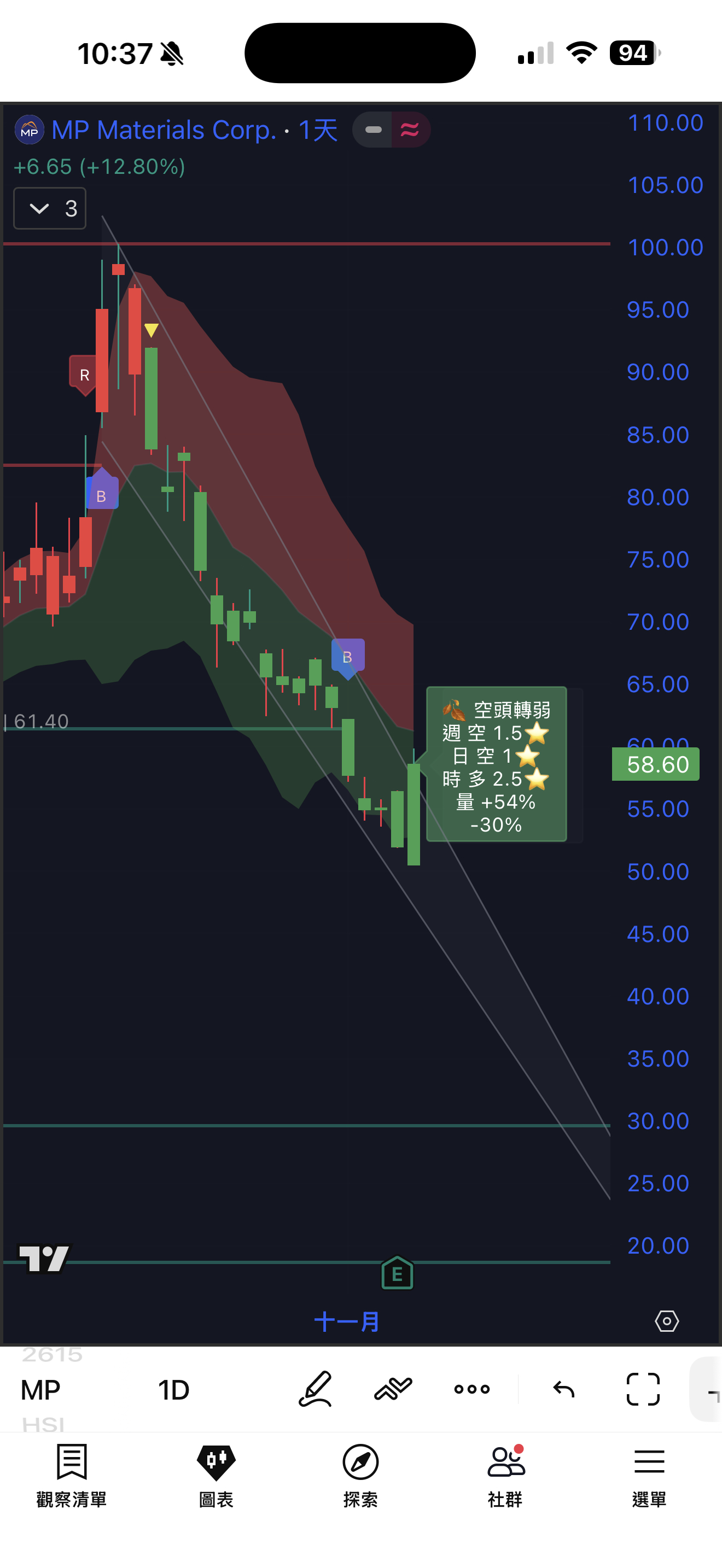This screenshot has width=722, height=1568.
Task: Undo the last chart action
Action: pyautogui.click(x=564, y=1389)
